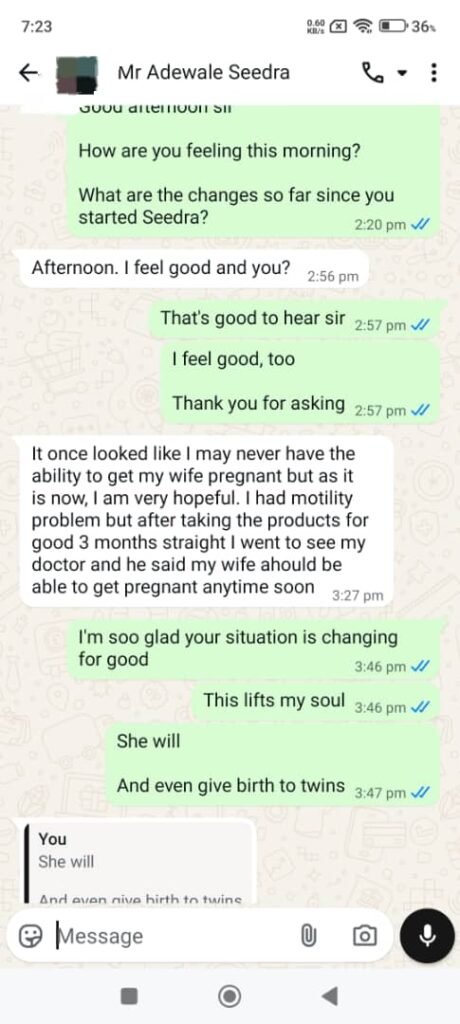This screenshot has width=460, height=1024.
Task: Tap the system home button
Action: click(x=229, y=996)
